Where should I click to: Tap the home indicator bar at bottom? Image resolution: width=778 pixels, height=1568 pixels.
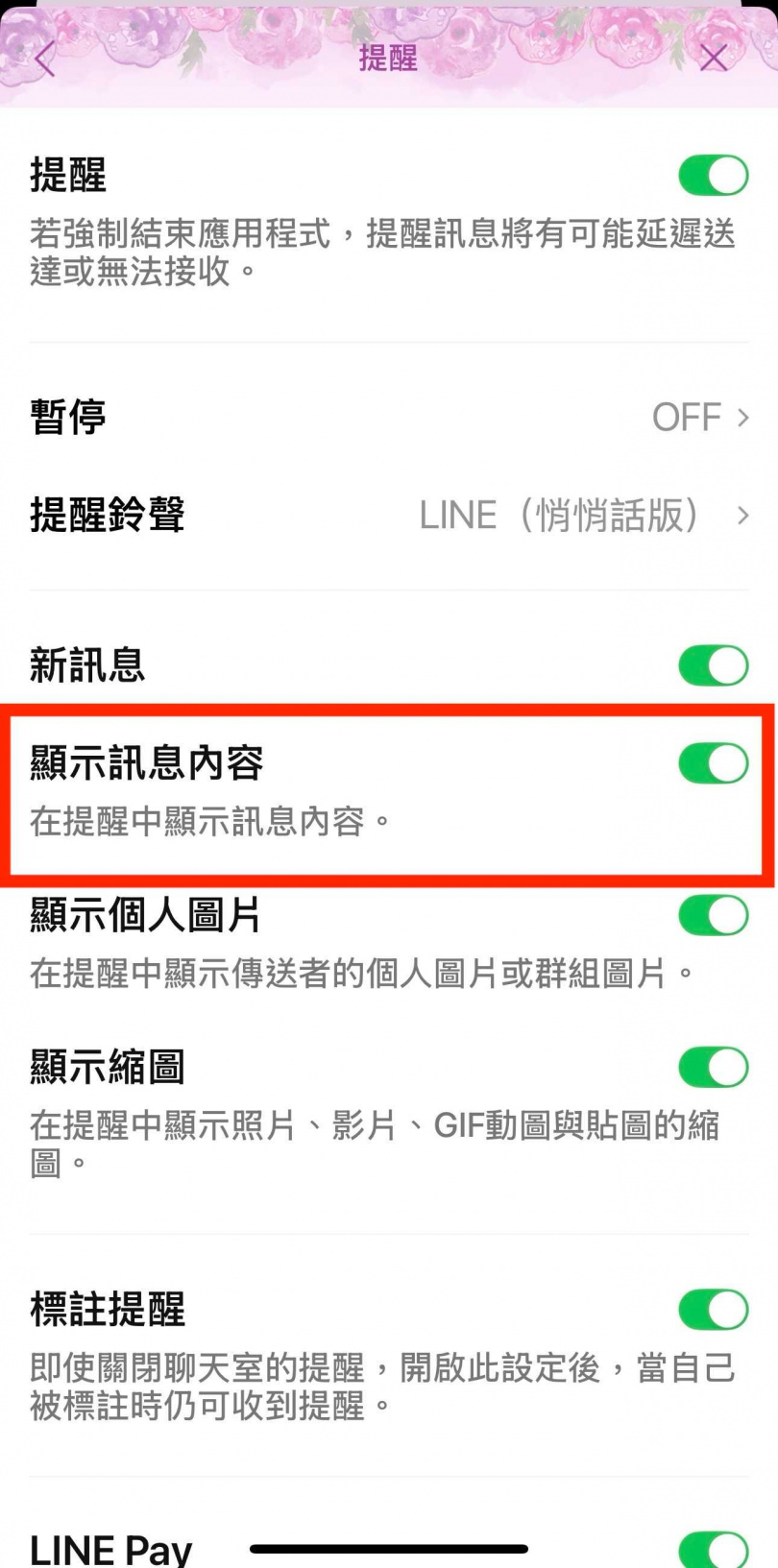[389, 1548]
